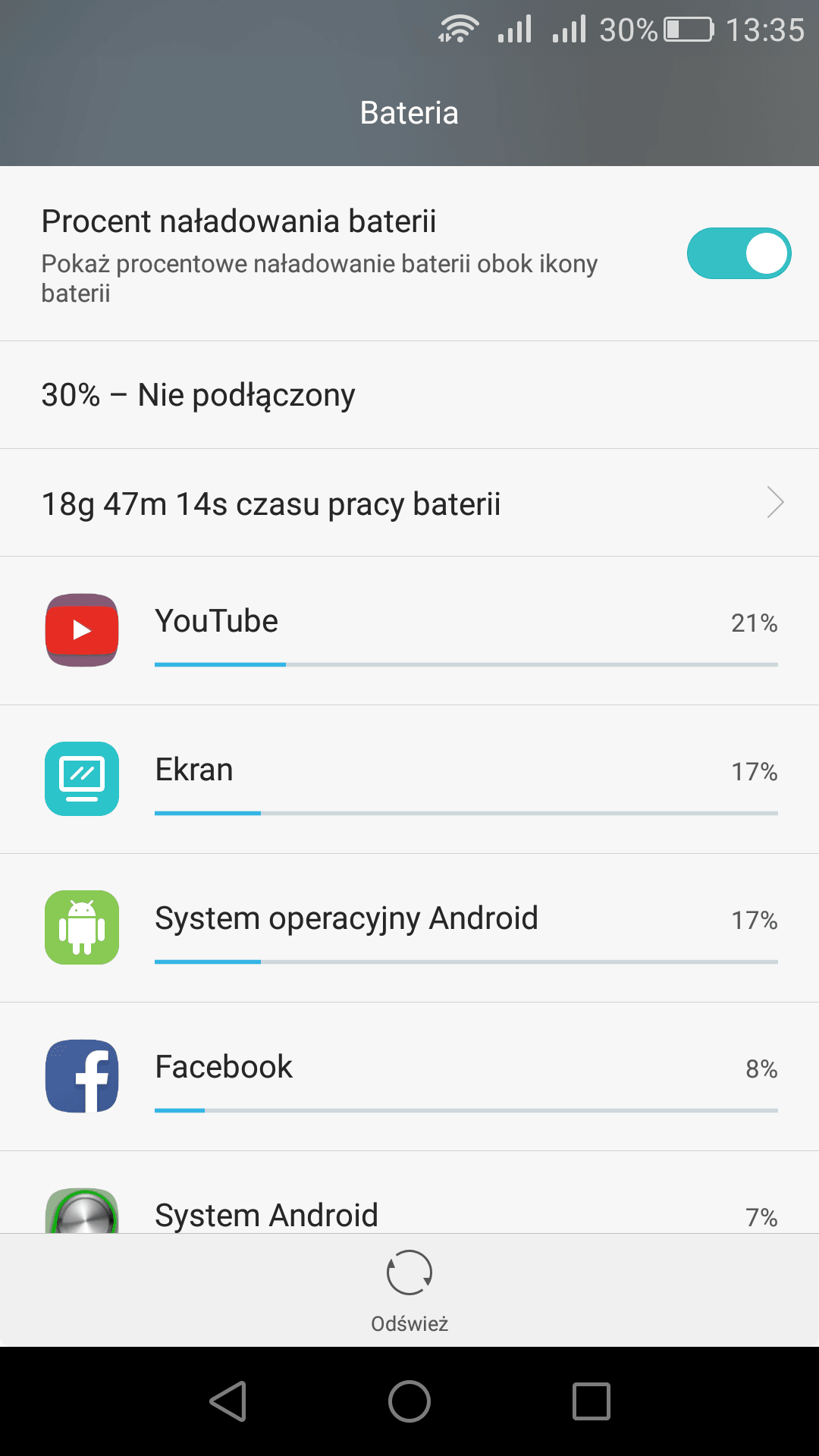Screen dimensions: 819x1456
Task: Open System Android battery usage entry
Action: (409, 1193)
